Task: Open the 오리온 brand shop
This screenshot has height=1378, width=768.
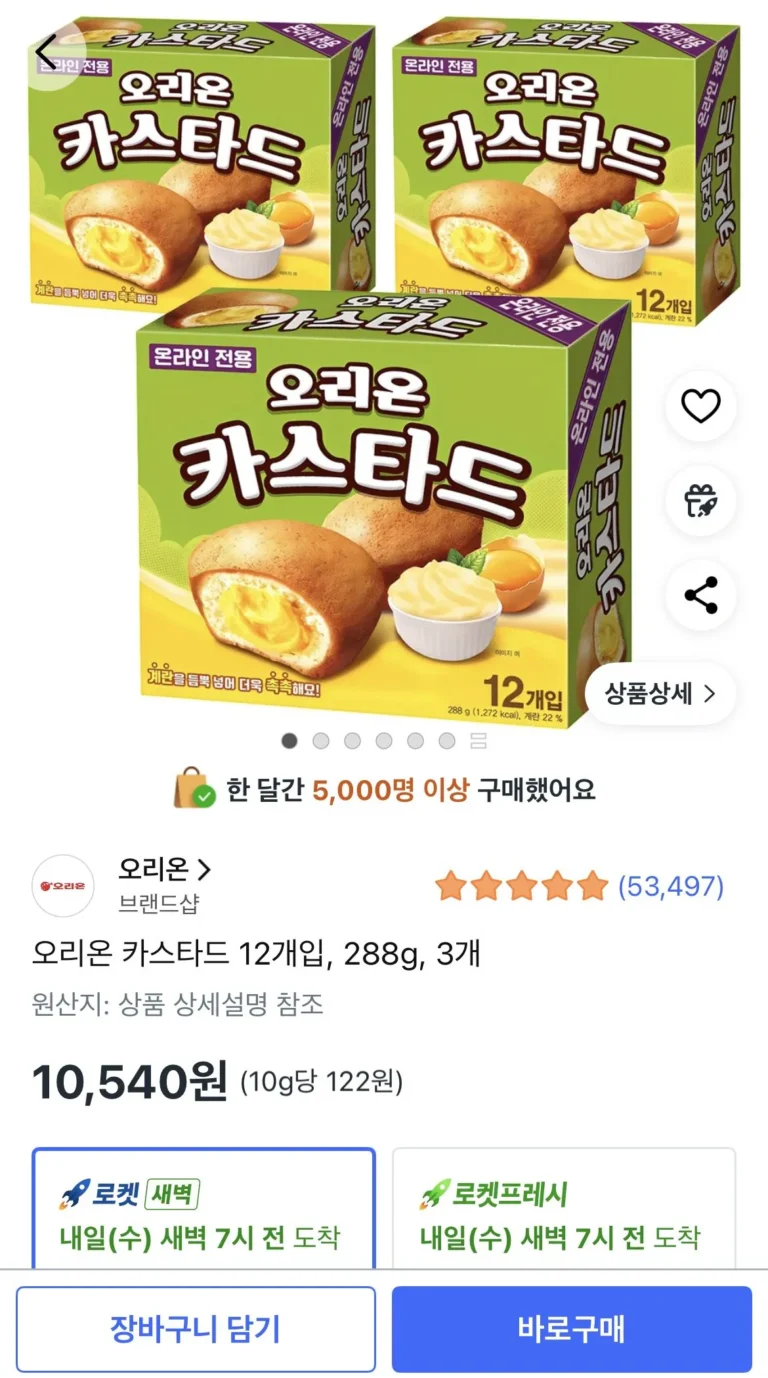Action: 165,869
